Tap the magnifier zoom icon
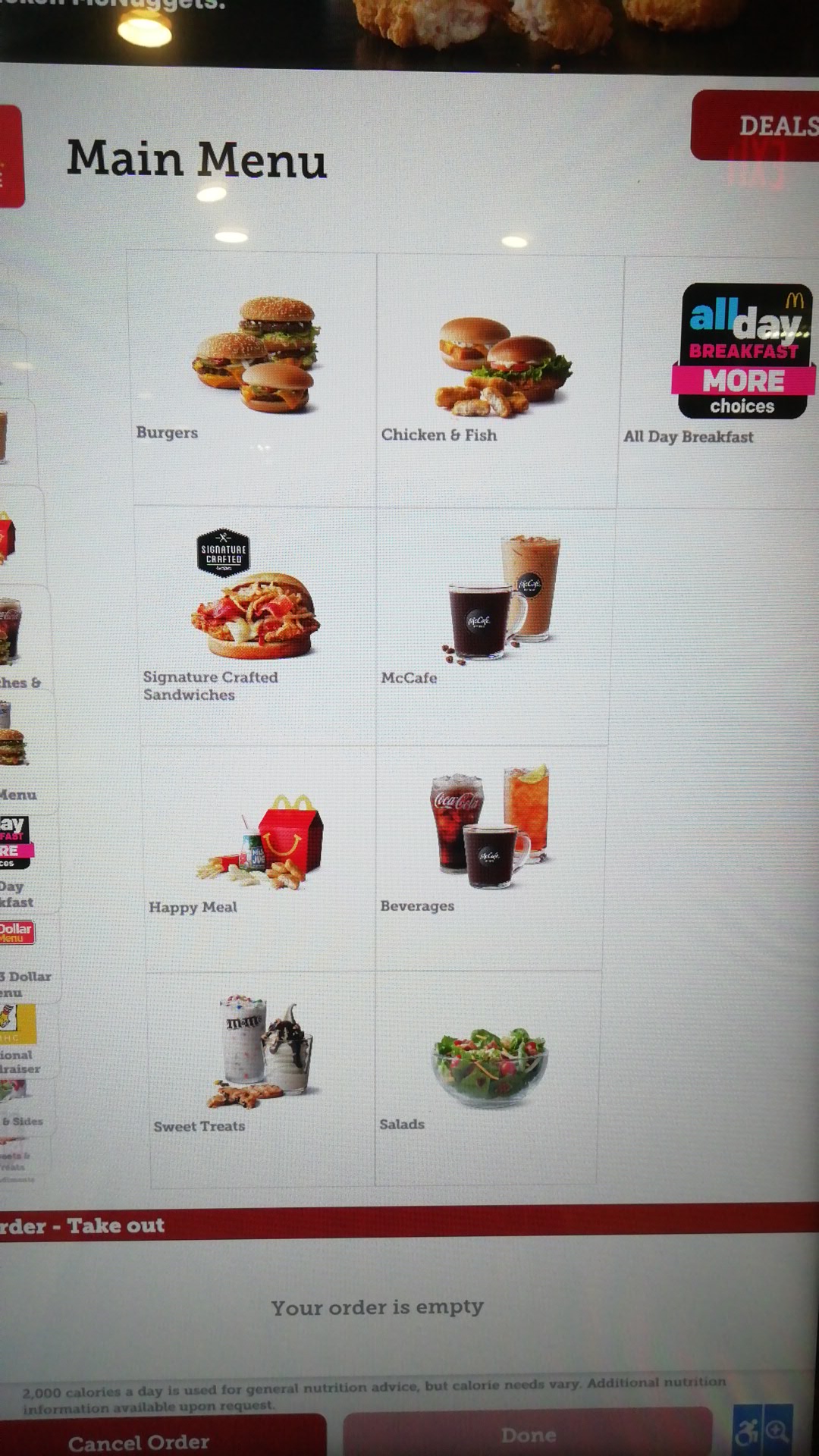This screenshot has height=1456, width=819. click(778, 1430)
